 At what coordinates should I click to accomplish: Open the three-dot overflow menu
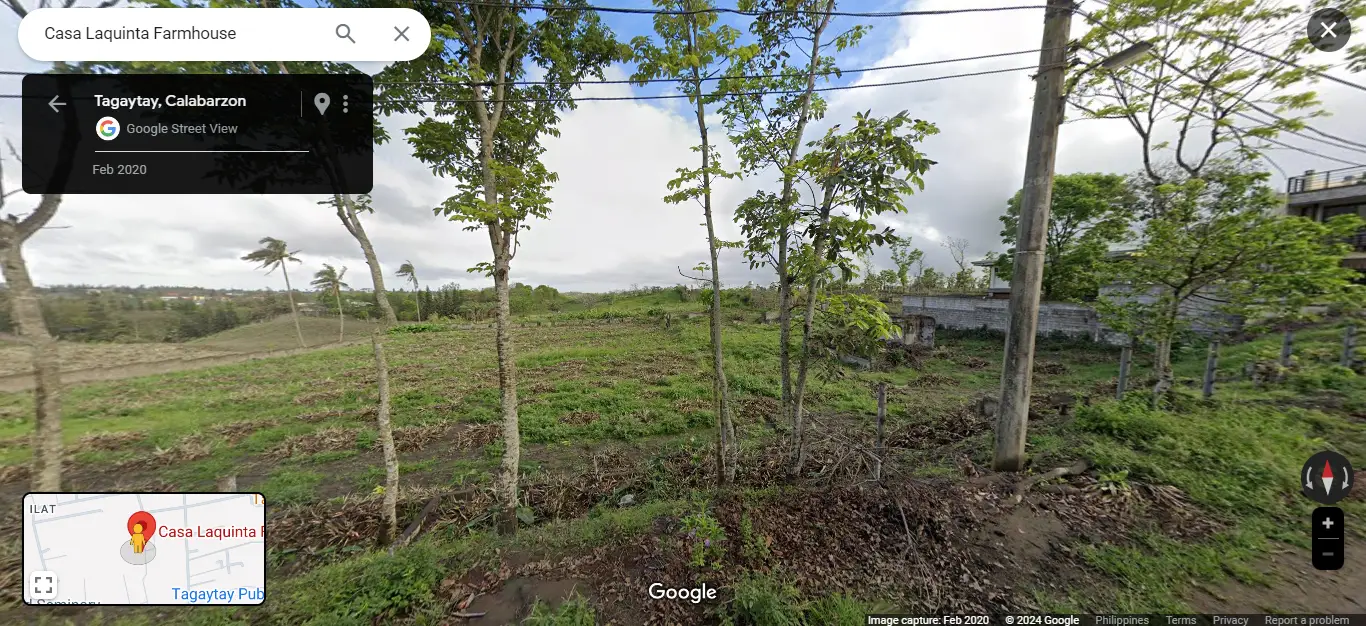pos(346,104)
